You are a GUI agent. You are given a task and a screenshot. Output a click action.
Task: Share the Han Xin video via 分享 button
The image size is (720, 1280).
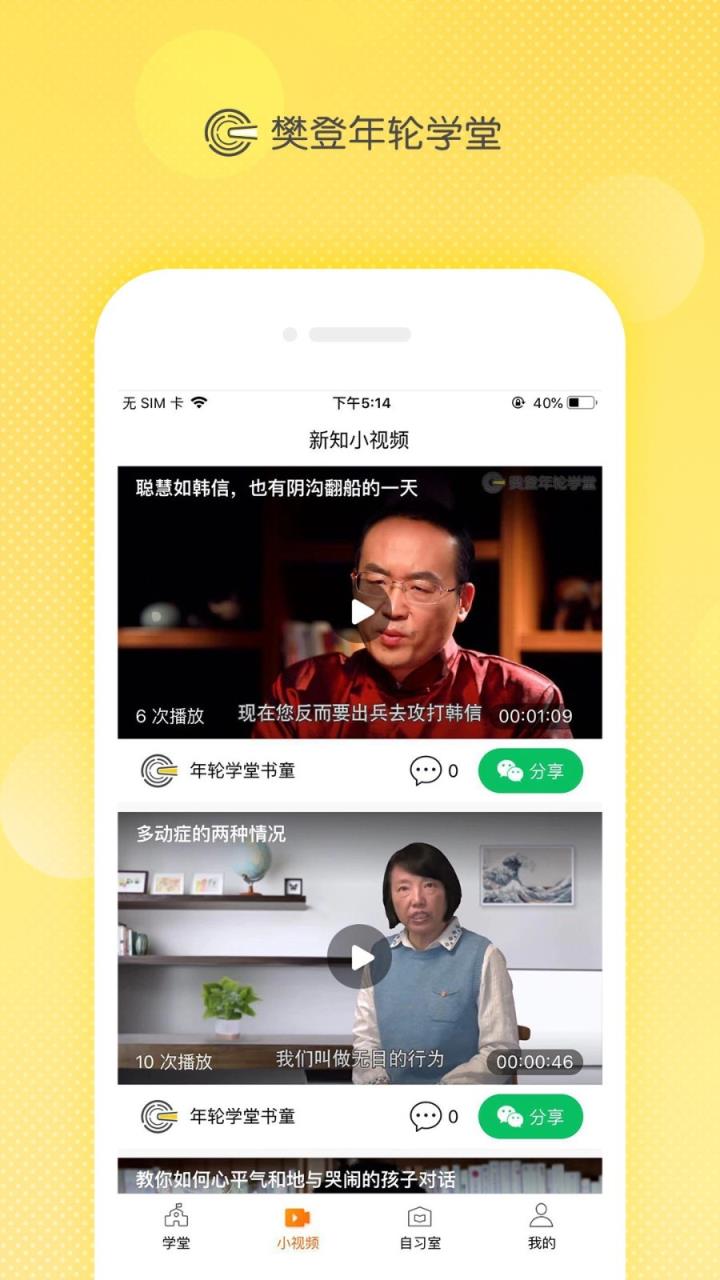pos(530,770)
